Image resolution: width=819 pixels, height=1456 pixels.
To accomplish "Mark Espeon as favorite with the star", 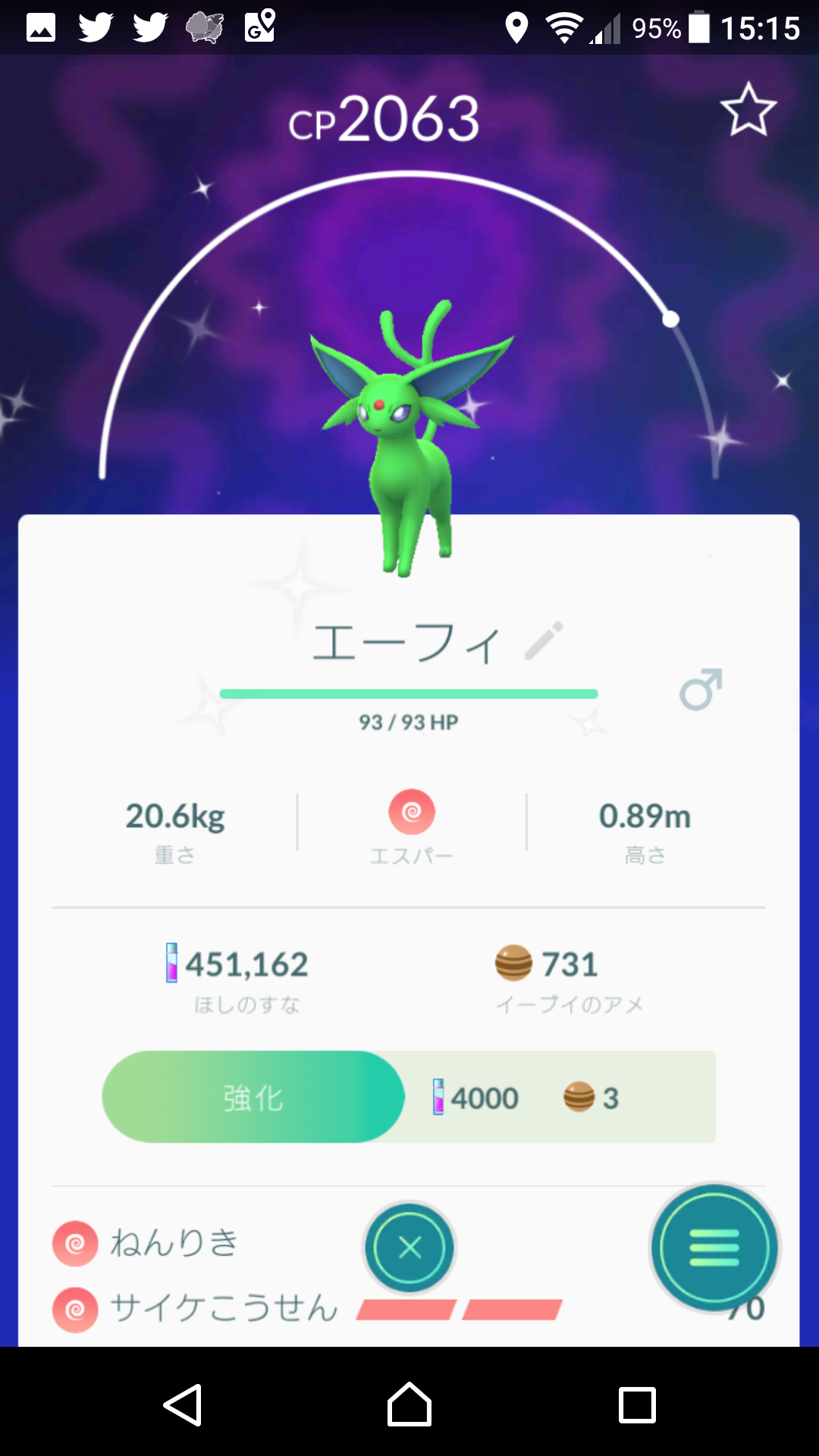I will pos(748,111).
